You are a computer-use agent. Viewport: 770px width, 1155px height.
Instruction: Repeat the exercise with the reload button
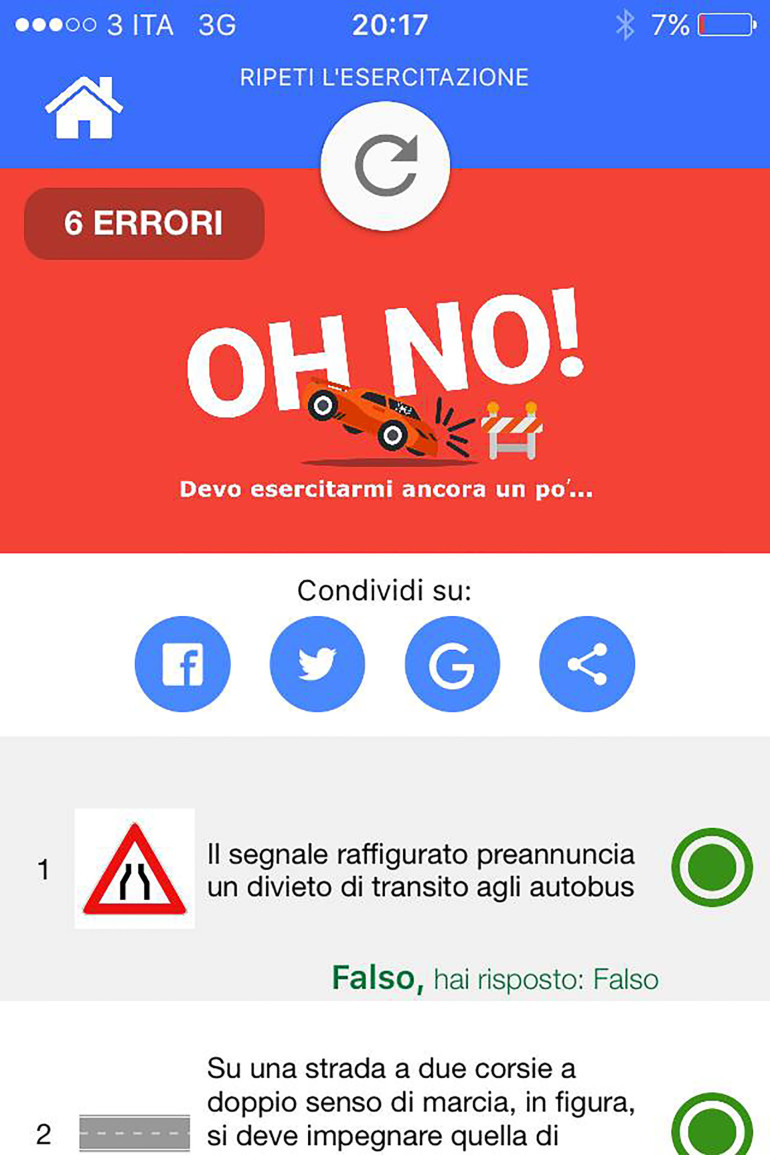click(x=385, y=167)
